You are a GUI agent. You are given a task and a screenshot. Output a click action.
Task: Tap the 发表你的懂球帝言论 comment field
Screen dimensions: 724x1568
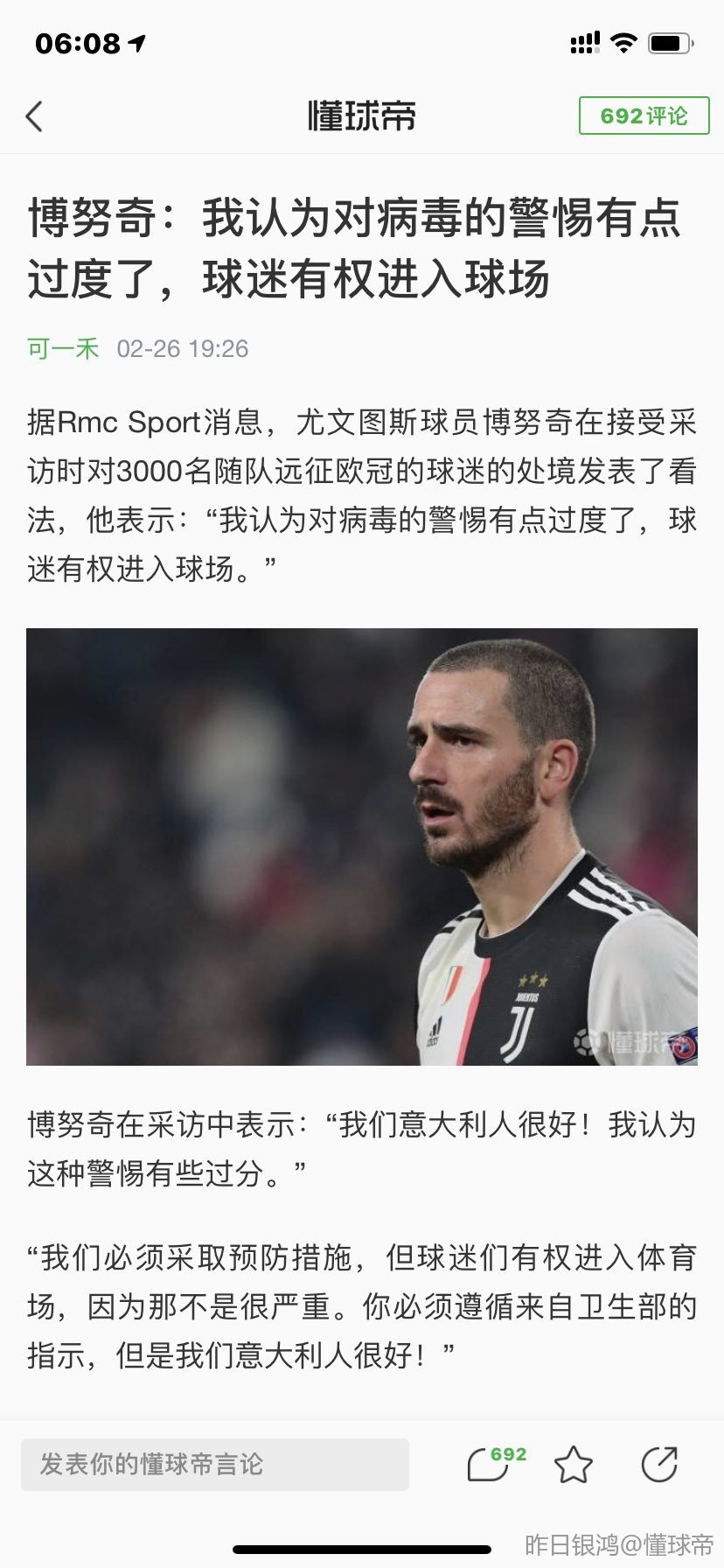point(215,1465)
